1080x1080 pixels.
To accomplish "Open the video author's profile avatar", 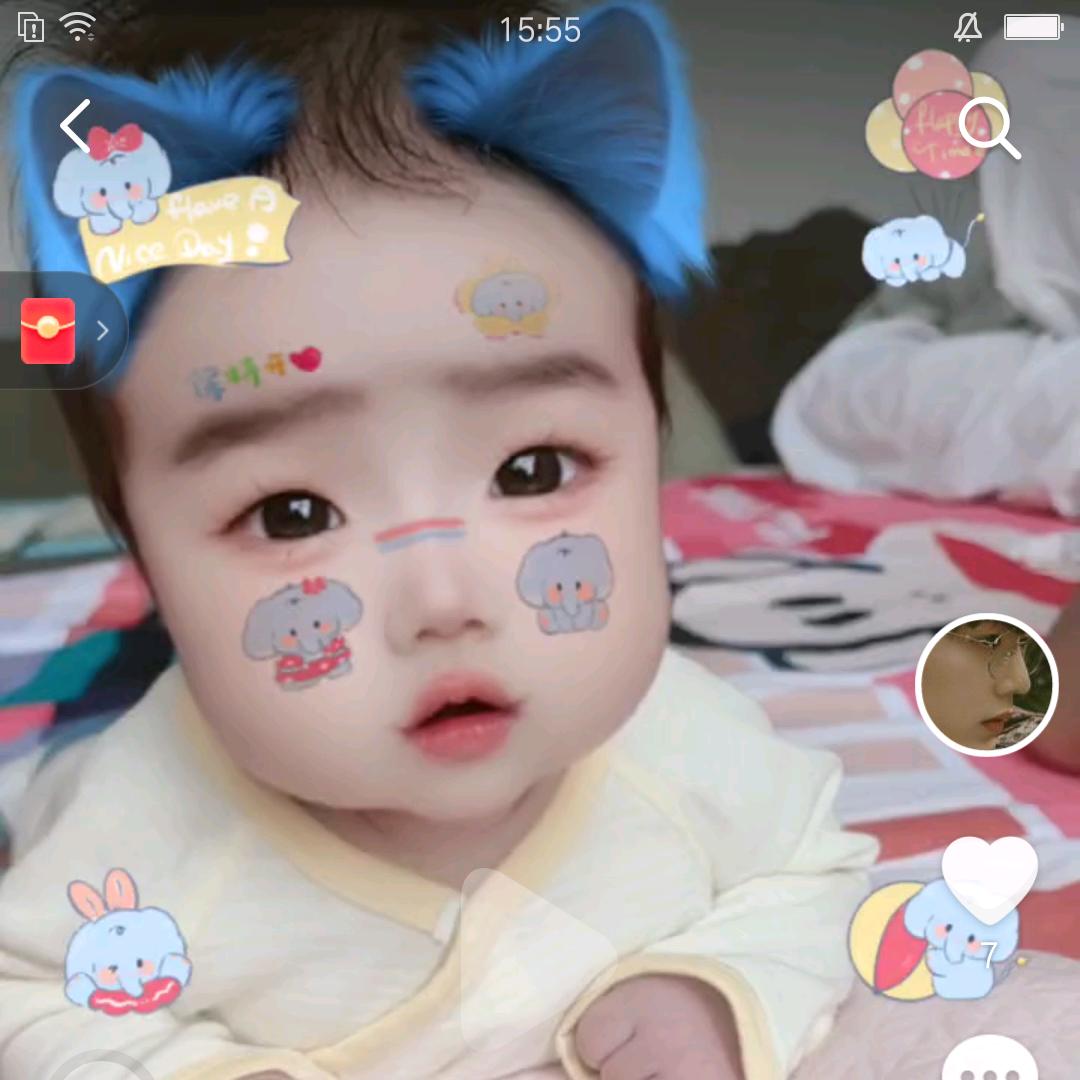I will point(987,684).
